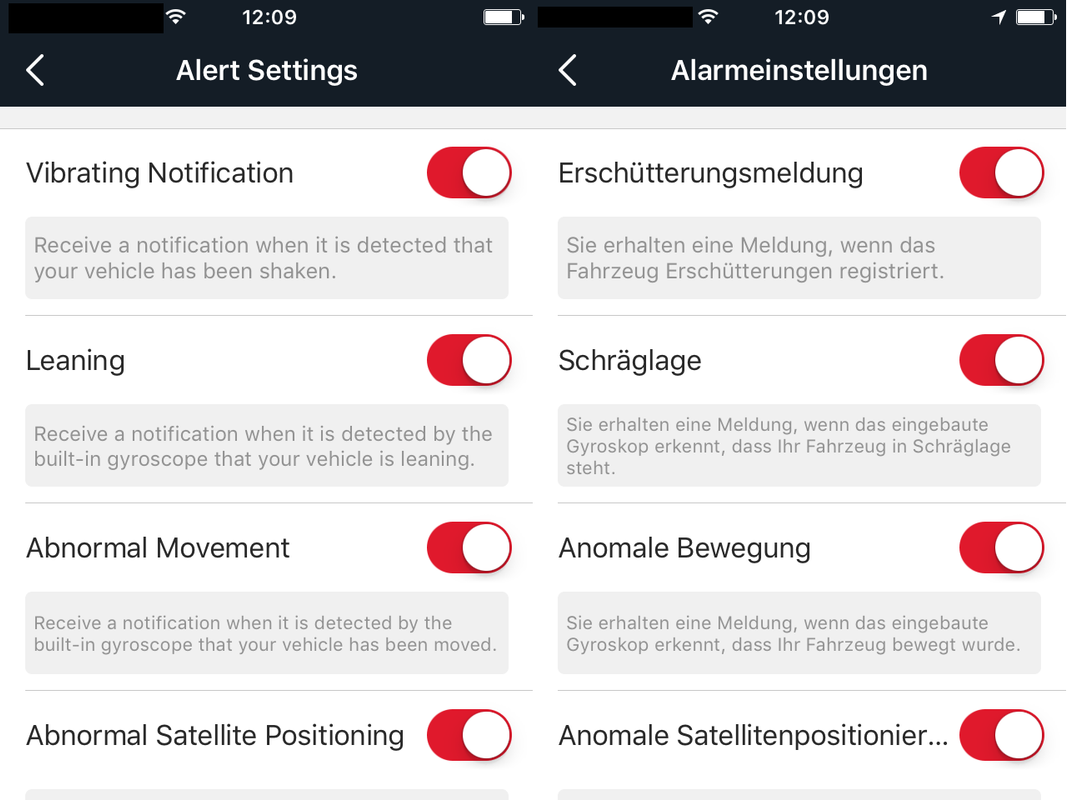Go back from the Alert Settings screen
Viewport: 1068px width, 800px height.
pos(36,71)
